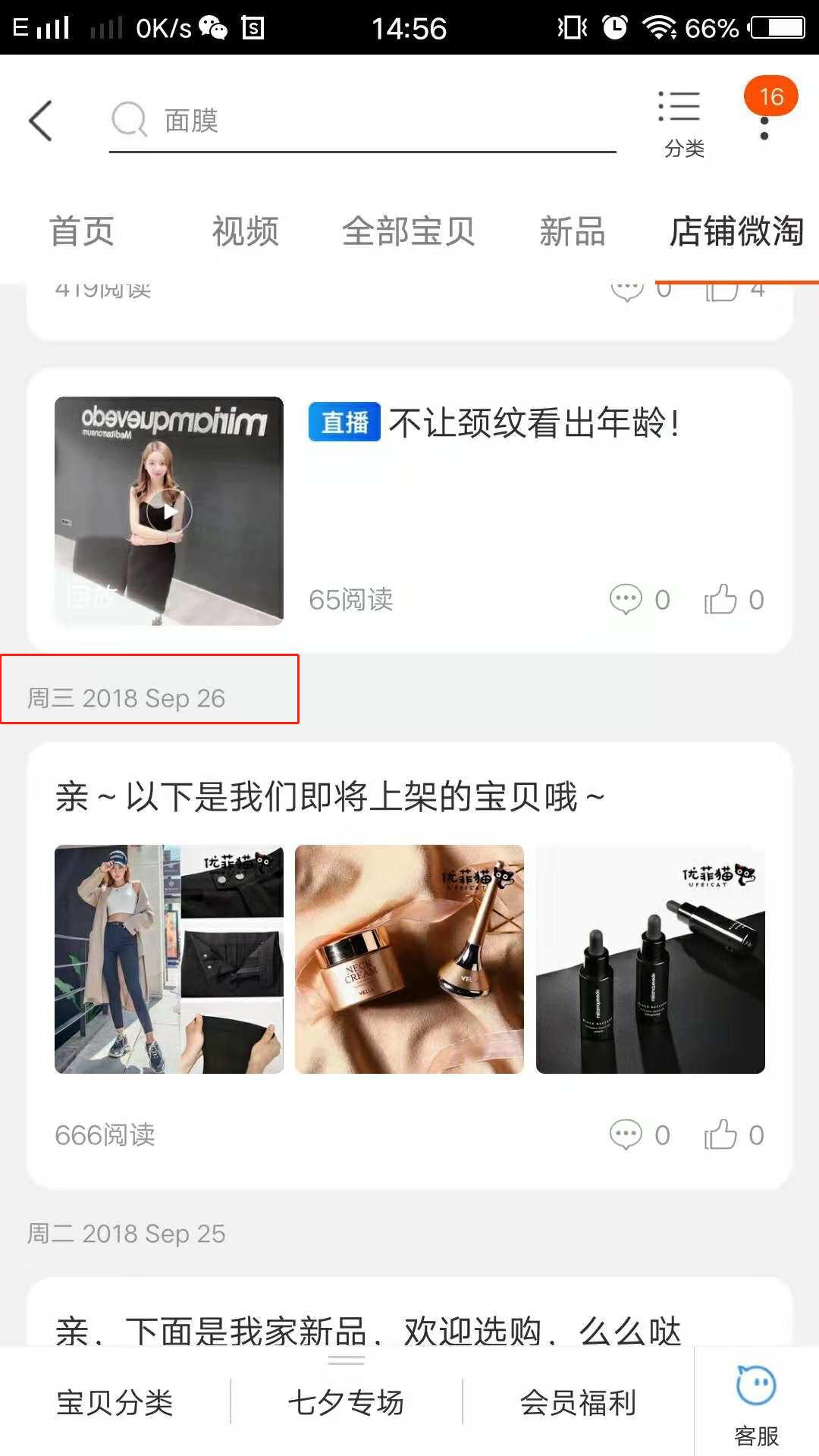Open comments on the 666阅读 post
This screenshot has height=1456, width=819.
click(626, 1135)
